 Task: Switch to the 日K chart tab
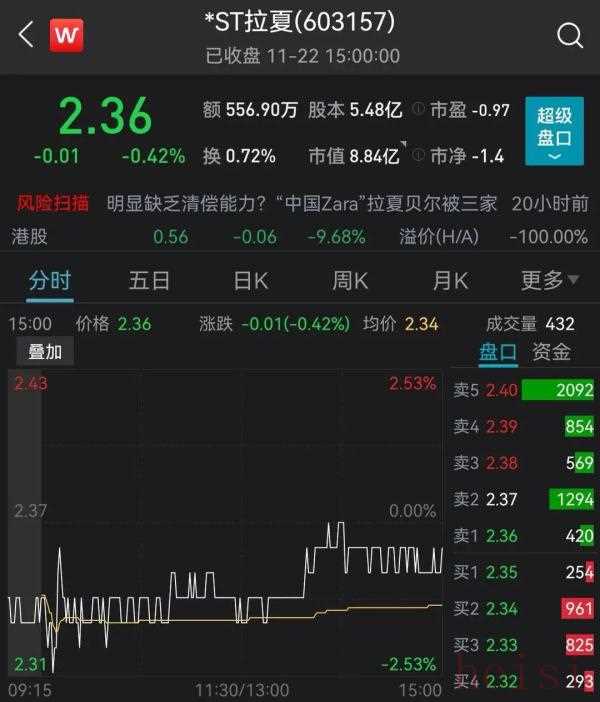point(250,281)
